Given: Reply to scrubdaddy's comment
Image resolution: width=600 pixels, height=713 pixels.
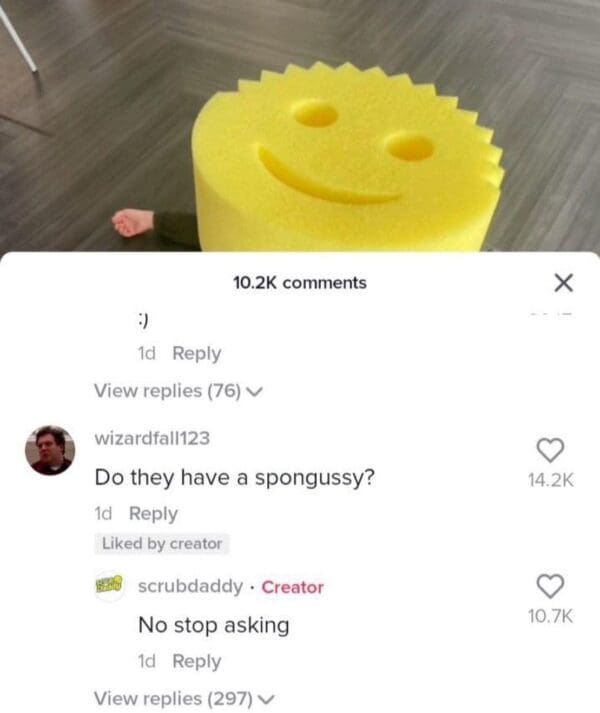Looking at the screenshot, I should (196, 661).
